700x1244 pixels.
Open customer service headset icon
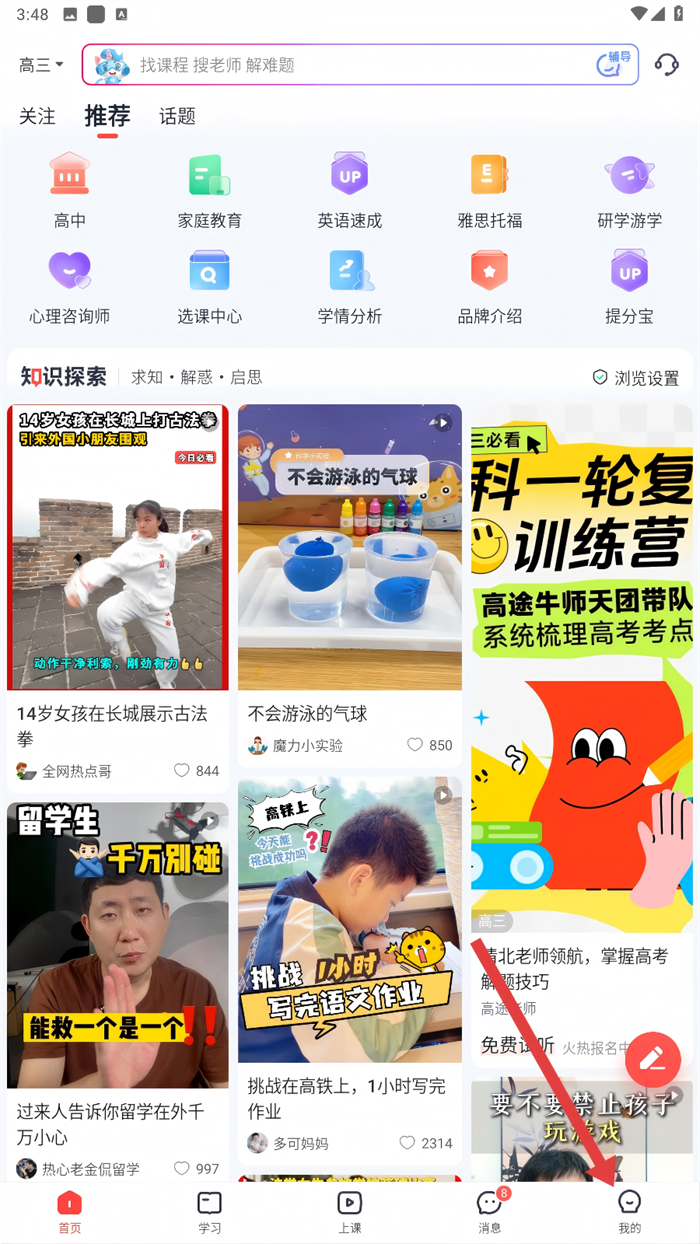click(666, 65)
